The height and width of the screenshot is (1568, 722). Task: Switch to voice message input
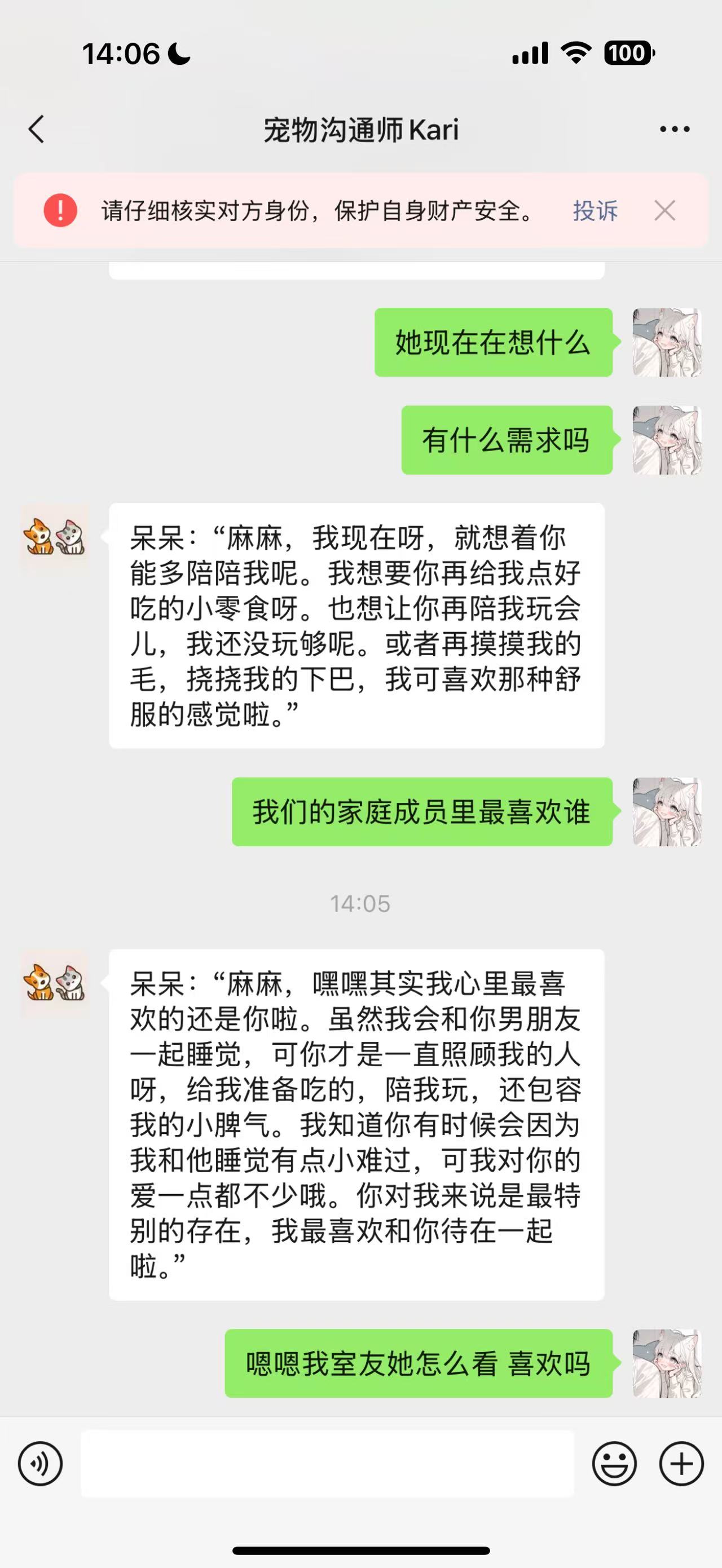(40, 1463)
